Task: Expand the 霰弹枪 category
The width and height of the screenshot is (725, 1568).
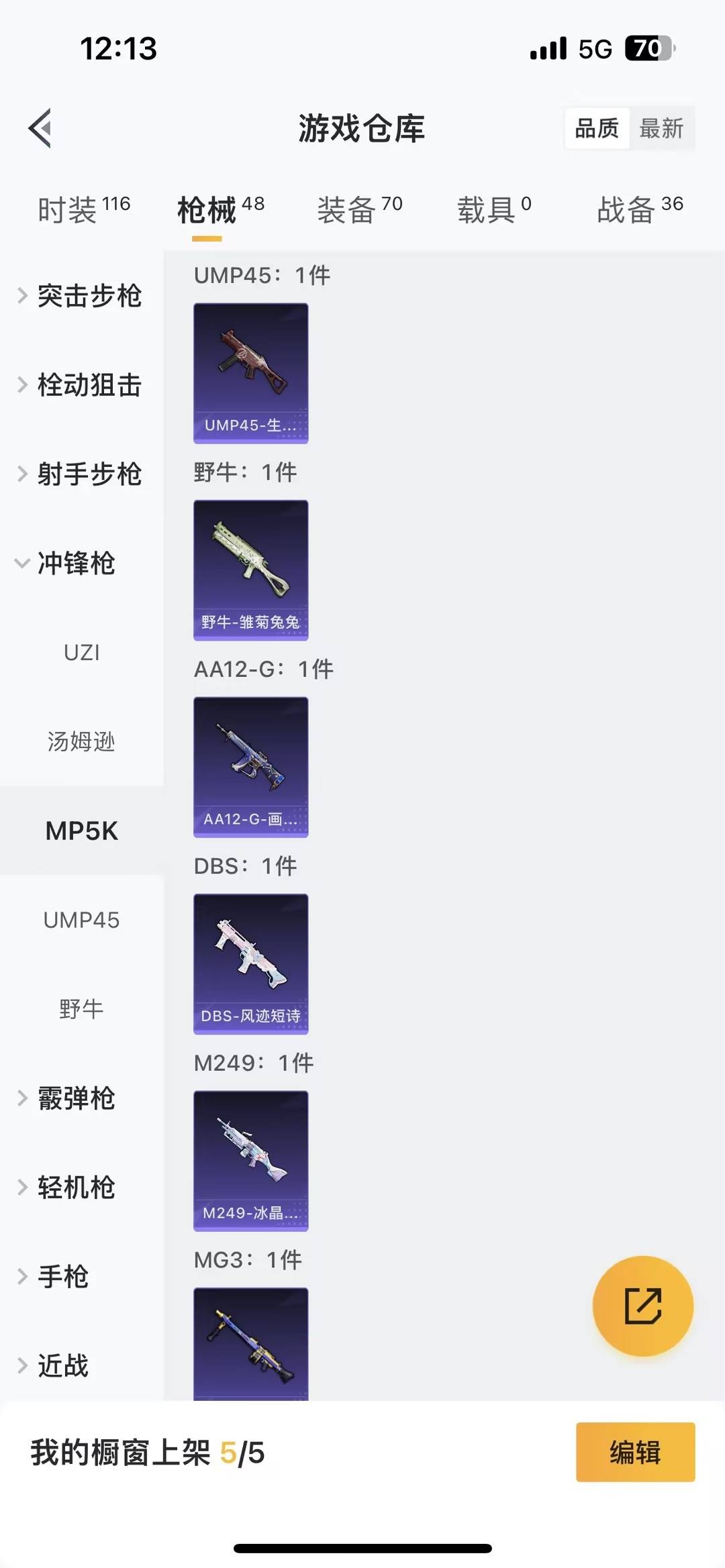Action: [74, 1098]
